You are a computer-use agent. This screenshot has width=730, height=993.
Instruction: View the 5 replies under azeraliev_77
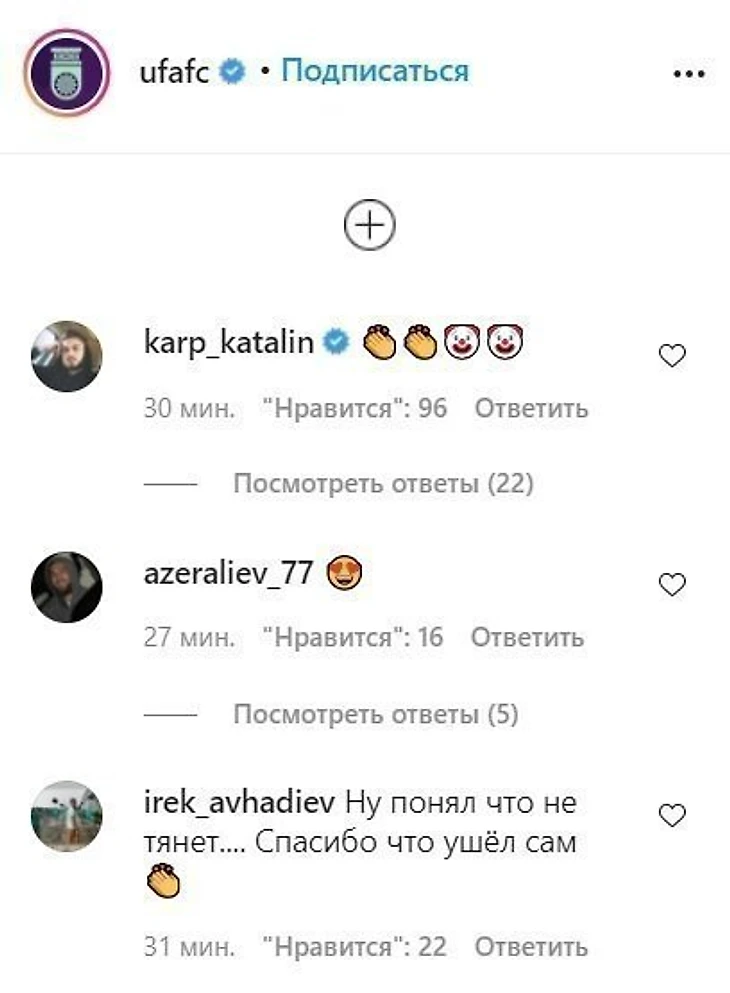[375, 715]
